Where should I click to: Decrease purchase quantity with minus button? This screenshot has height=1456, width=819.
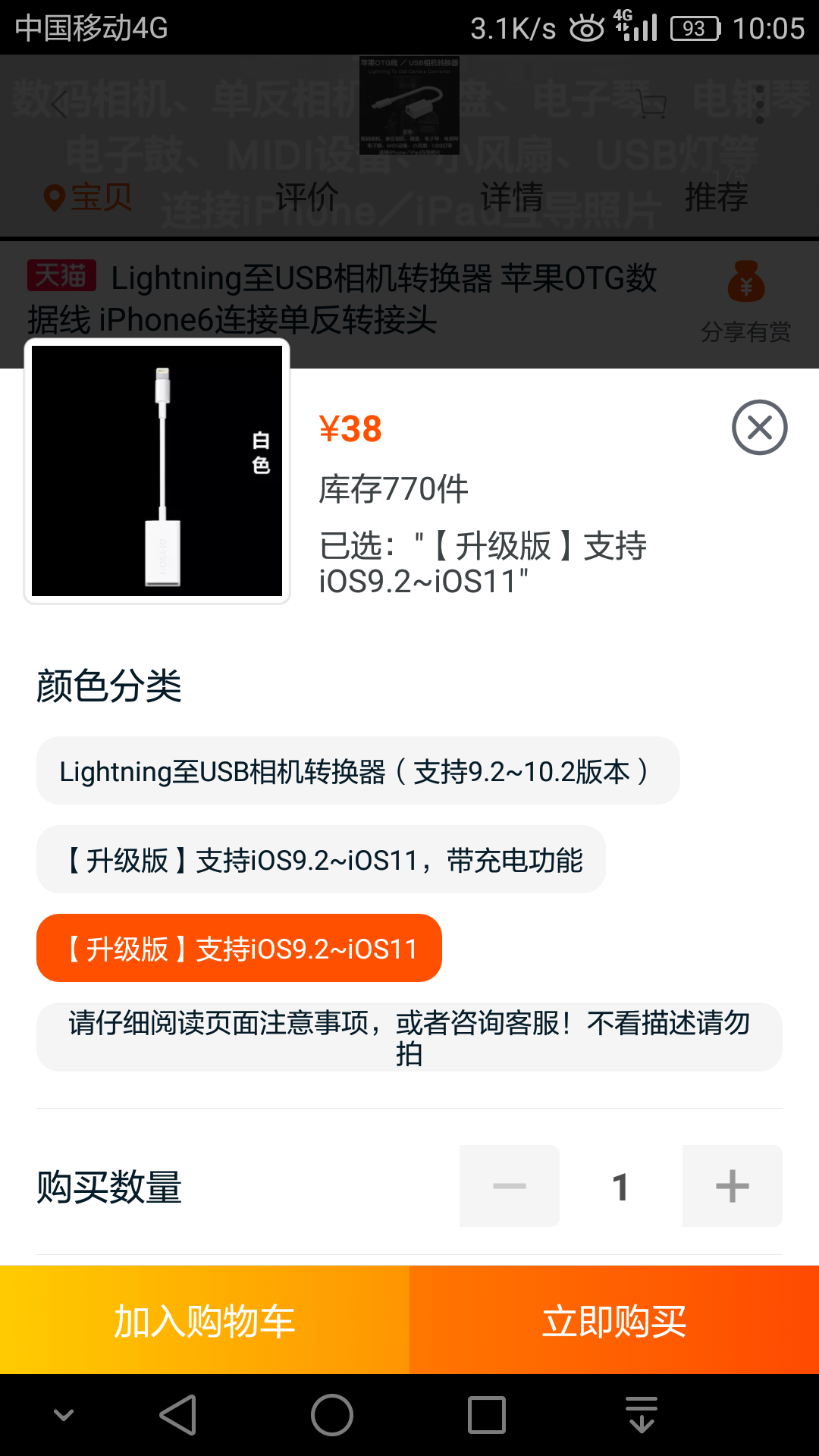[x=509, y=1185]
